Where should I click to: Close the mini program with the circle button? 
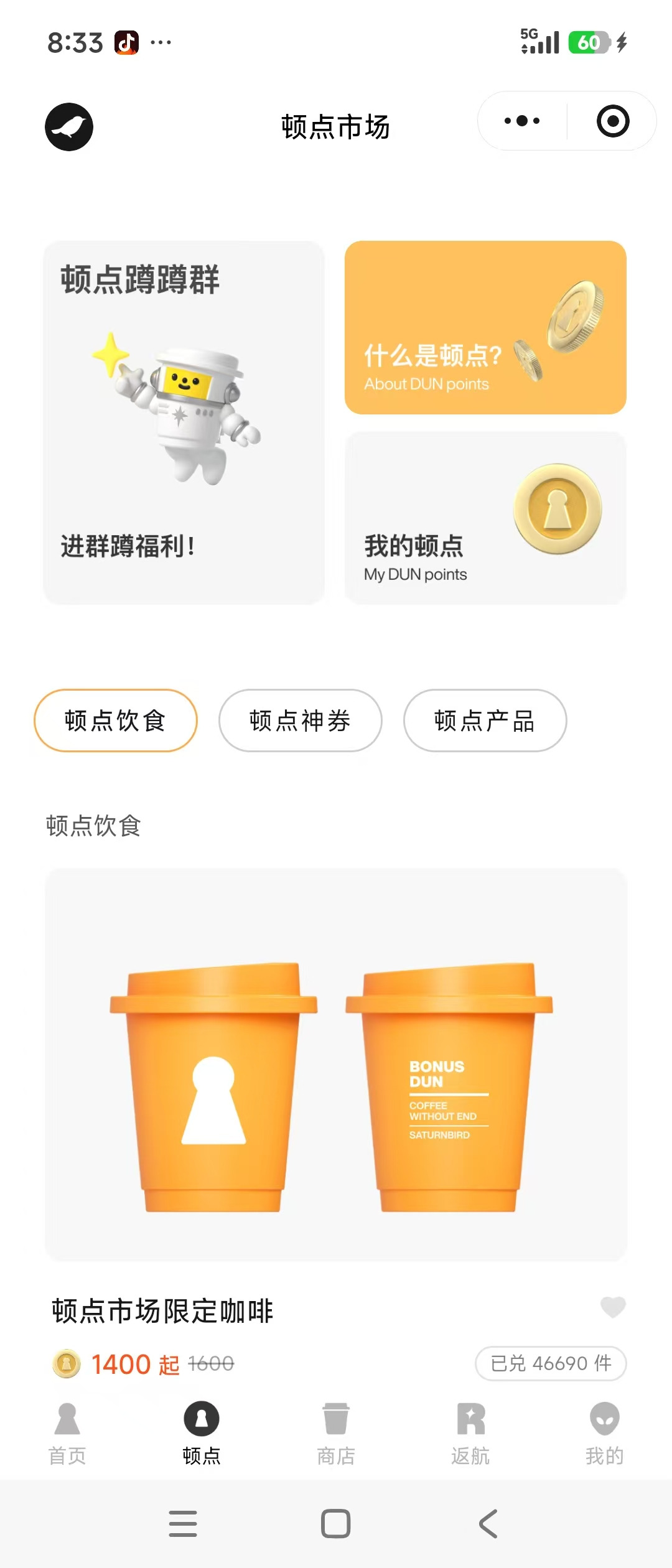613,121
